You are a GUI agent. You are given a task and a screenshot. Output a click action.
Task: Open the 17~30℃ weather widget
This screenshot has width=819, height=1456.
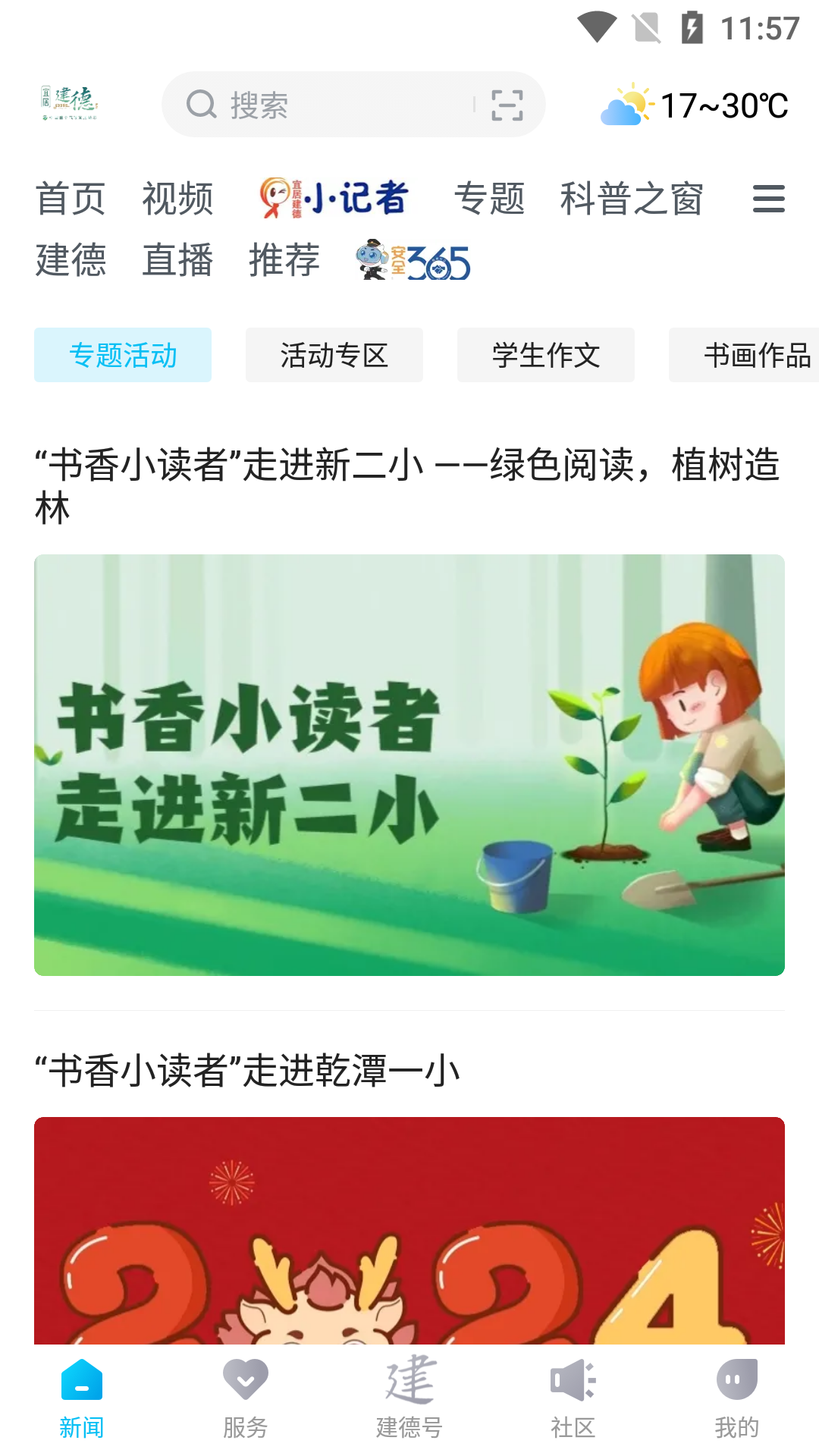[694, 105]
